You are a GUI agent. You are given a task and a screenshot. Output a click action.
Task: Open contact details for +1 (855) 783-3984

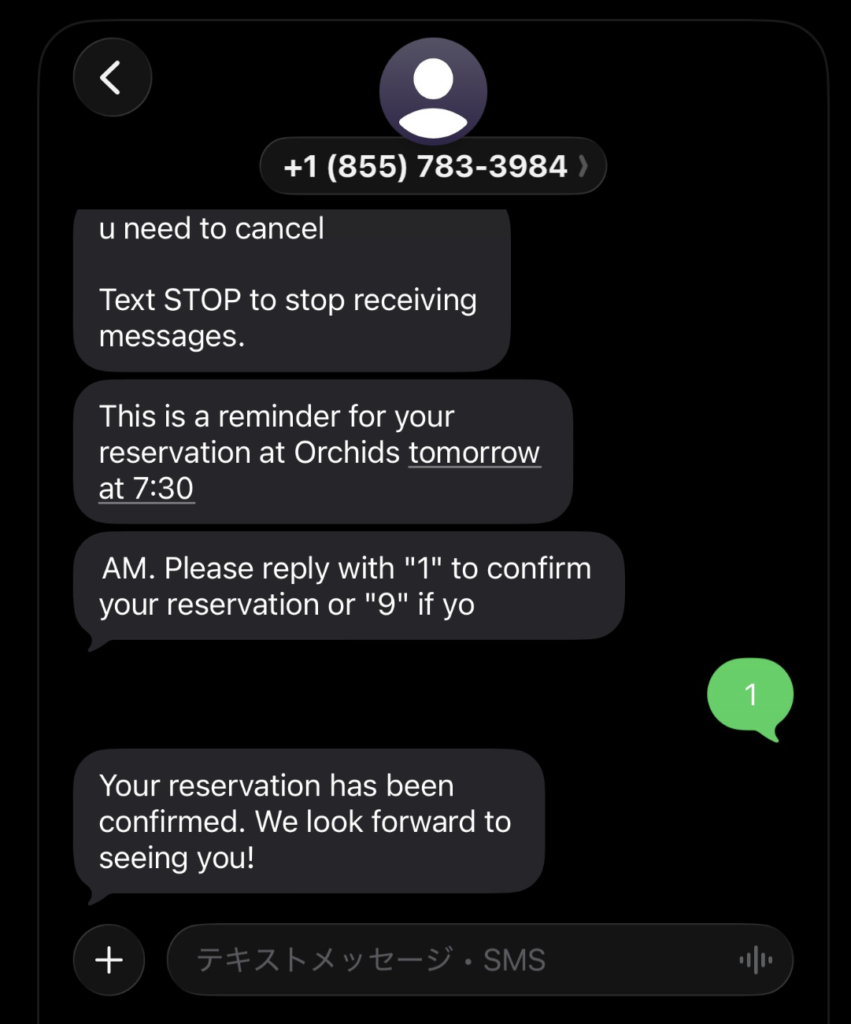[x=432, y=166]
